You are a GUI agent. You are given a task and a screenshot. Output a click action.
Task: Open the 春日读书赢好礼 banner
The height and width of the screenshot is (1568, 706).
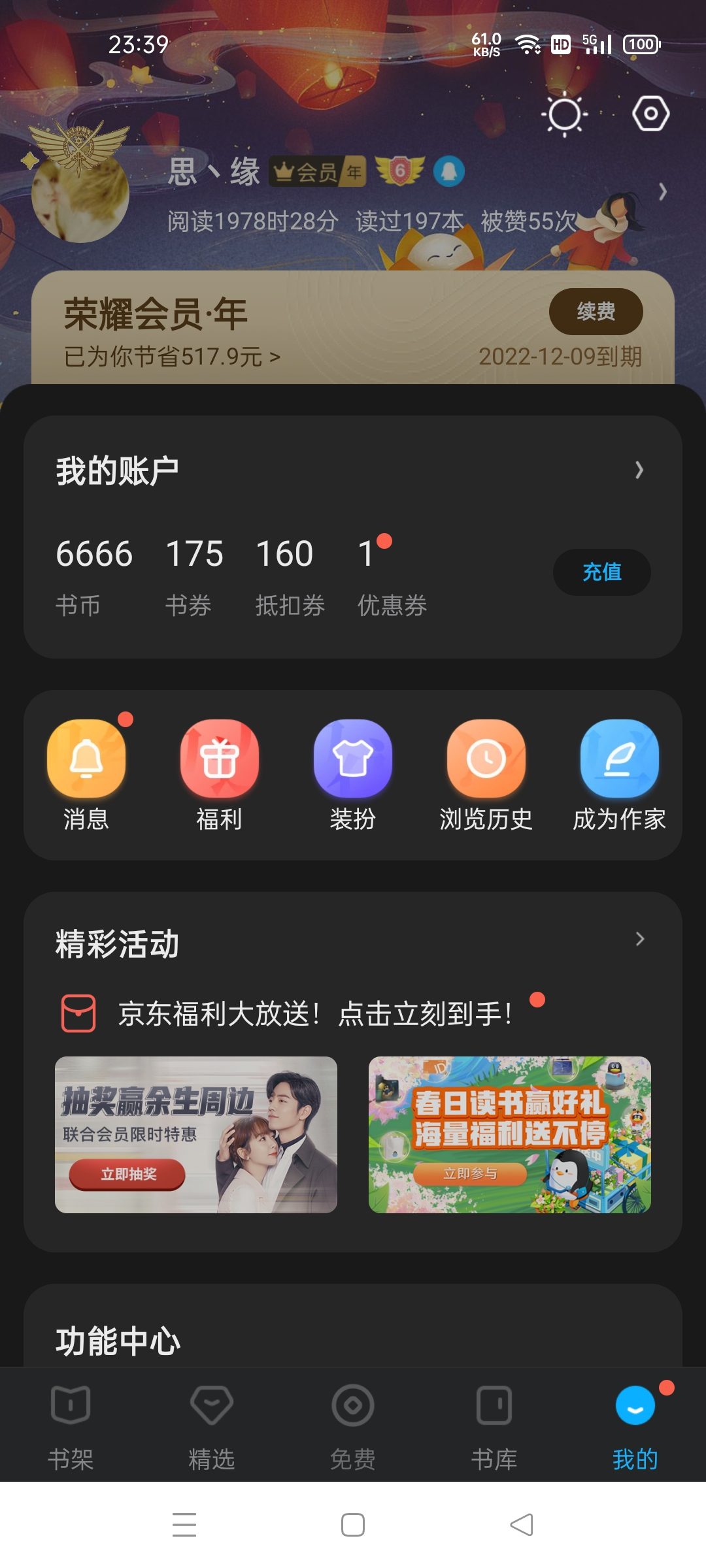coord(510,1135)
